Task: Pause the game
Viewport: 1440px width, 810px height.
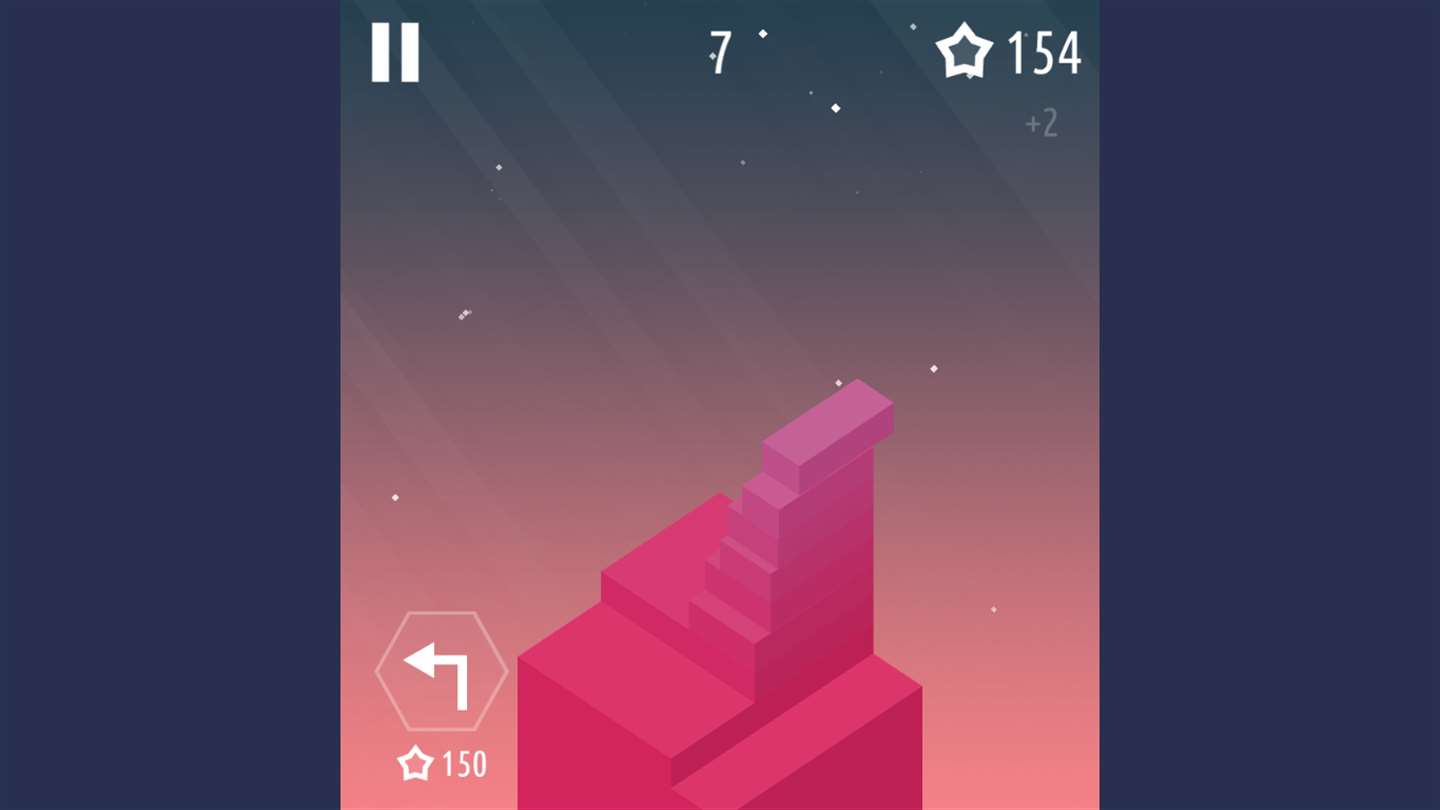Action: [x=395, y=52]
